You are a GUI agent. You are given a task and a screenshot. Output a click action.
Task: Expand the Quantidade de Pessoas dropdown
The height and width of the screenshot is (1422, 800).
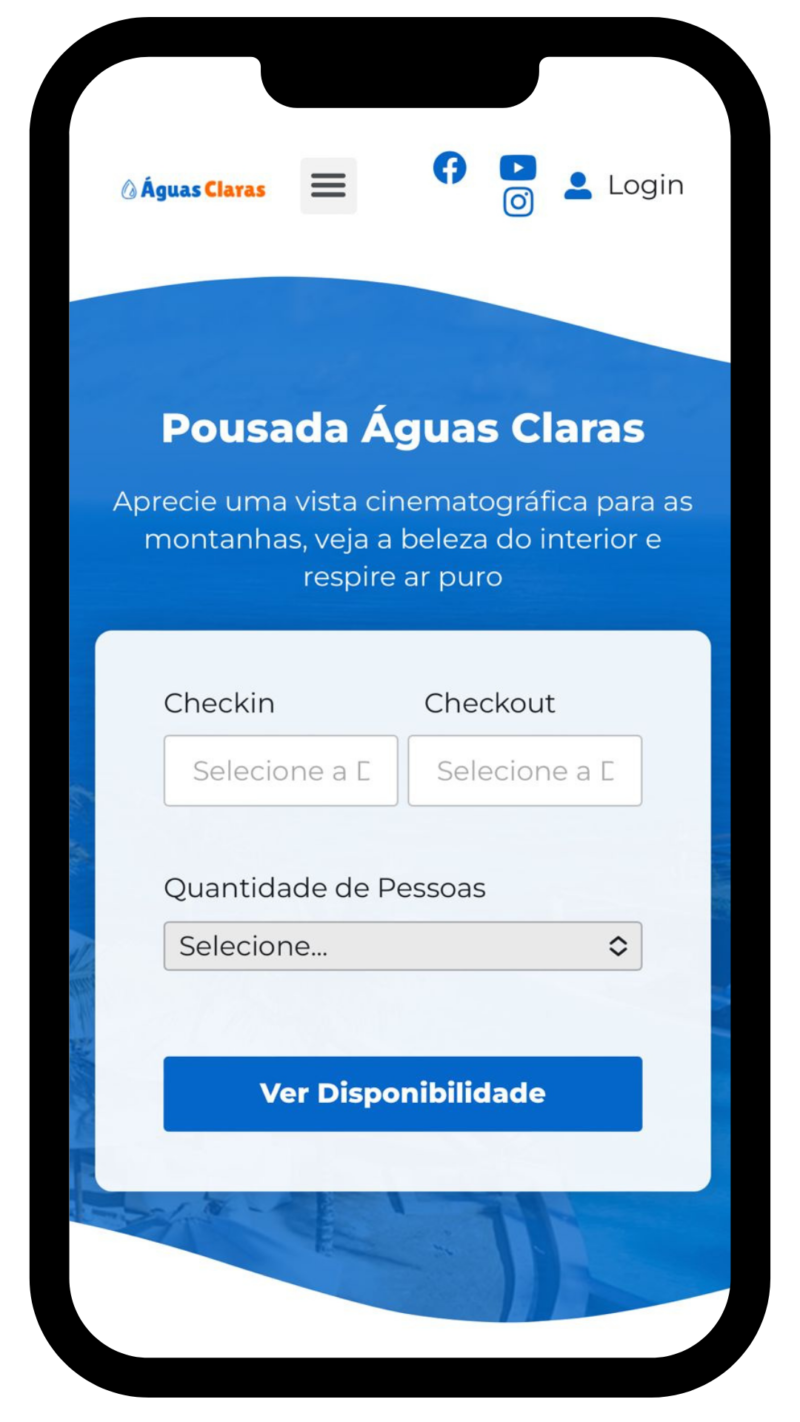(x=403, y=946)
